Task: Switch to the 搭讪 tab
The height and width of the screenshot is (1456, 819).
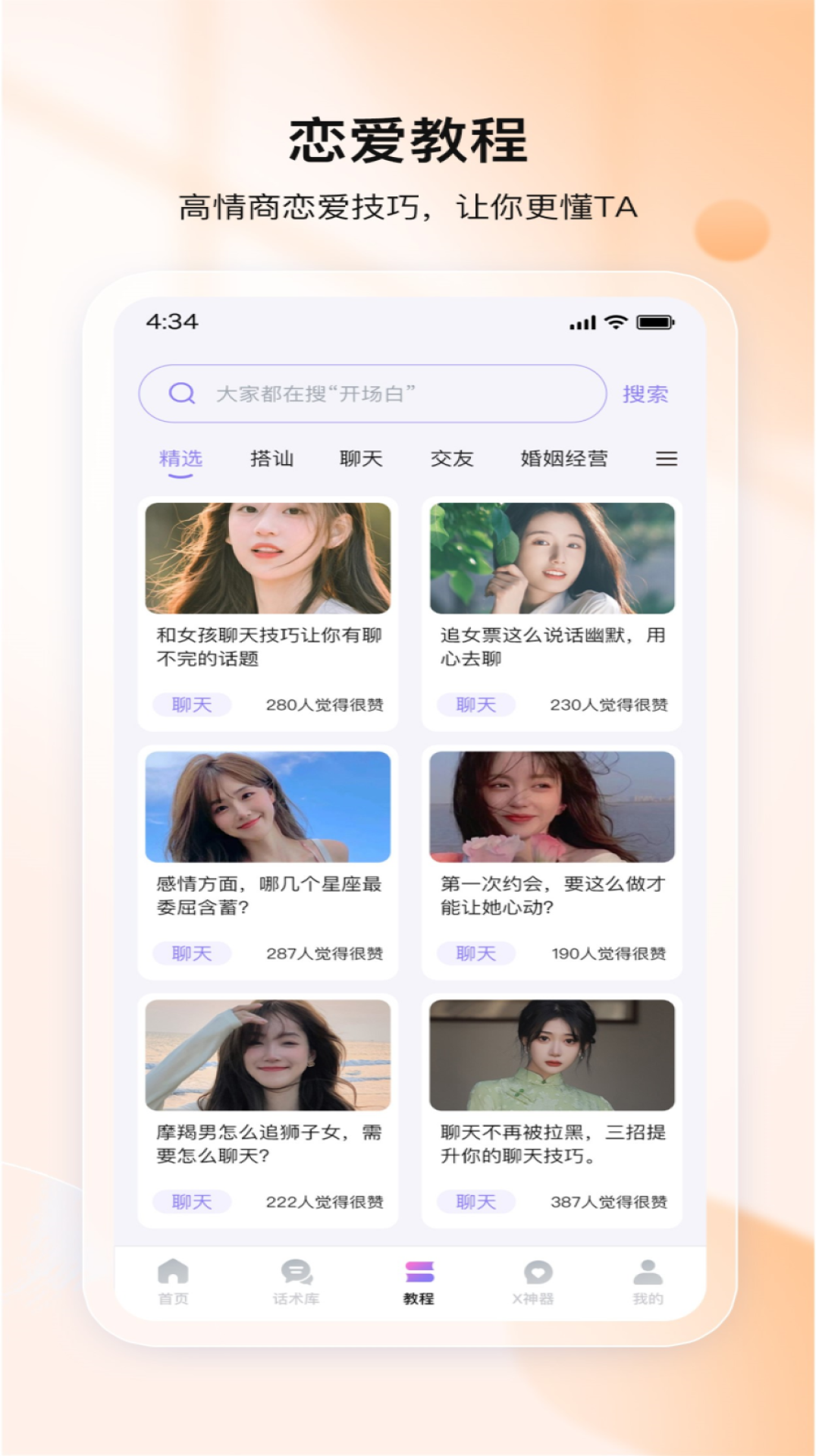Action: [273, 458]
